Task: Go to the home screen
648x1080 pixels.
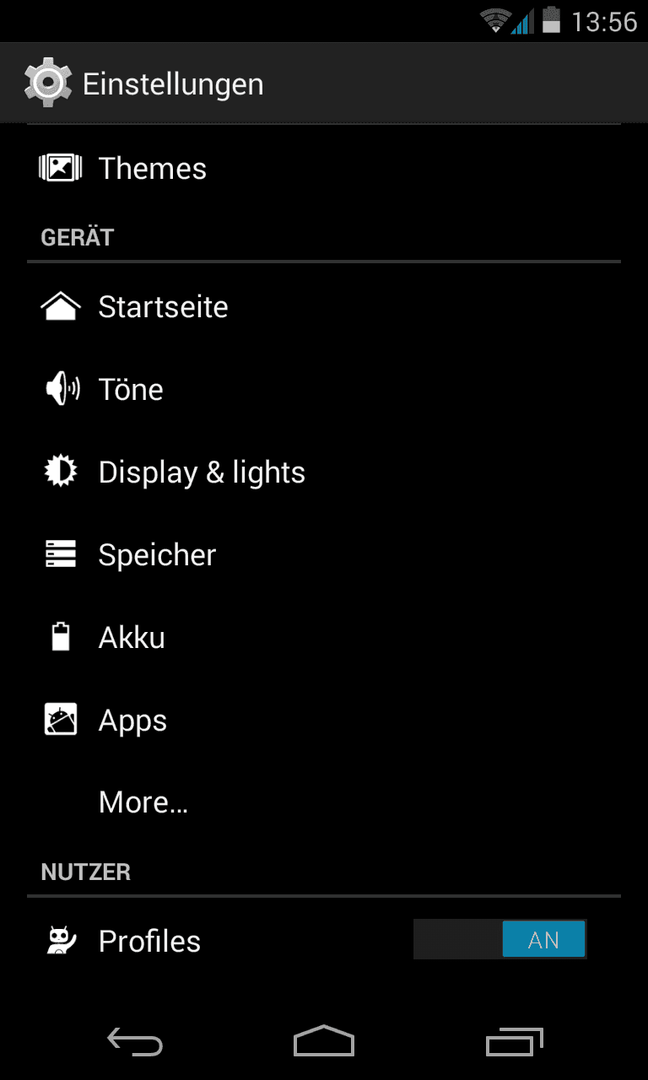Action: [x=324, y=1041]
